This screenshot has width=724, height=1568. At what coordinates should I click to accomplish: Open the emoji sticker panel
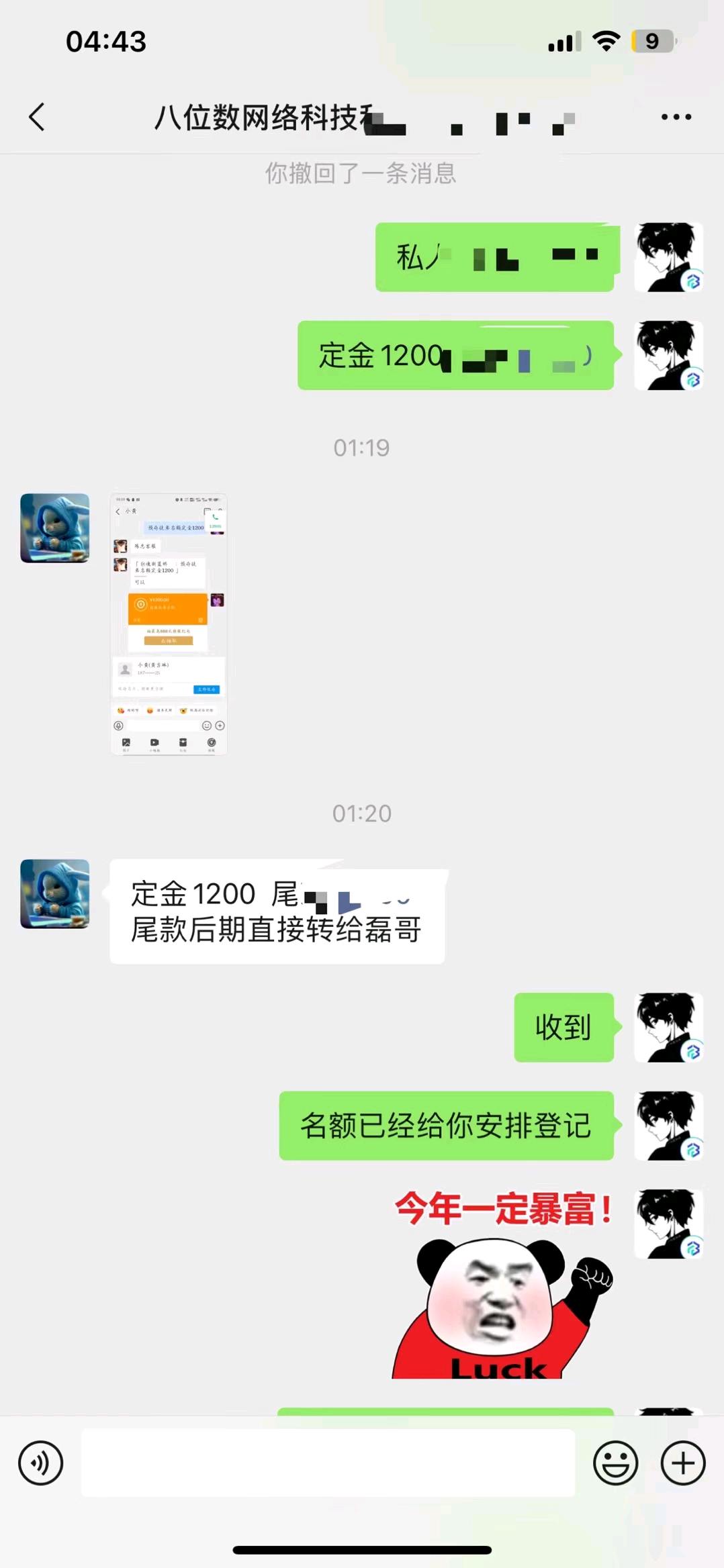(x=615, y=1463)
